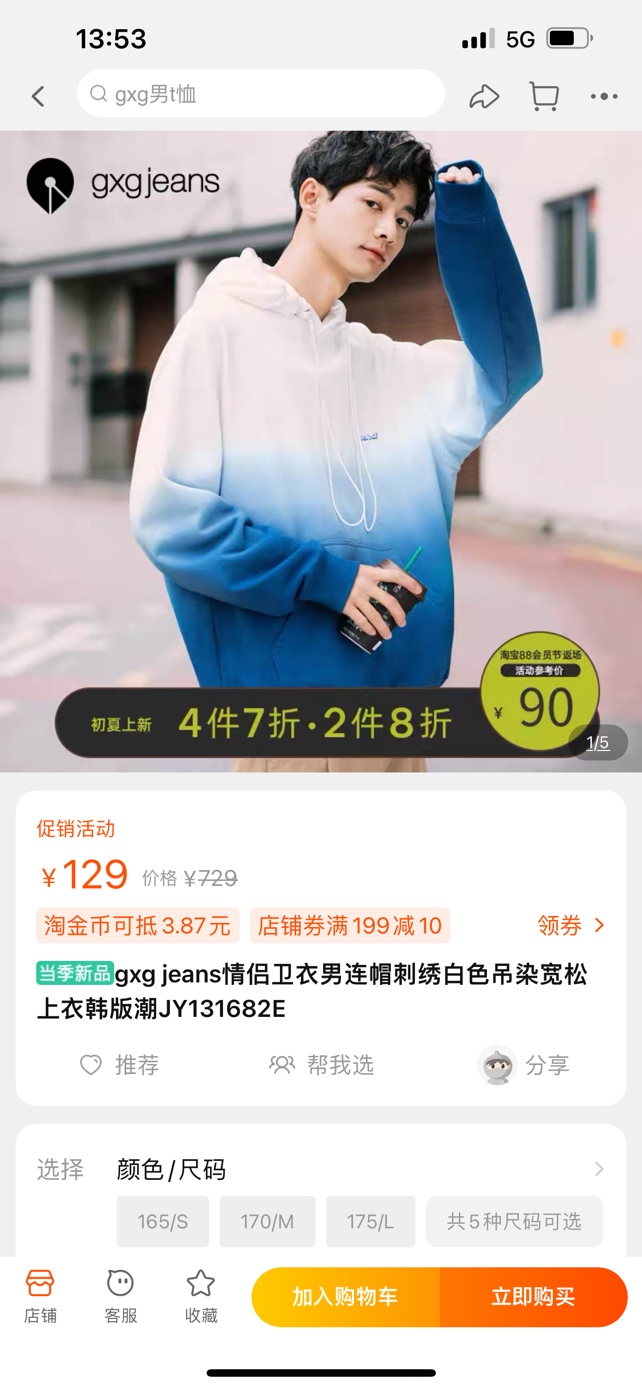Choose size 170/M
The width and height of the screenshot is (642, 1389).
(267, 1221)
